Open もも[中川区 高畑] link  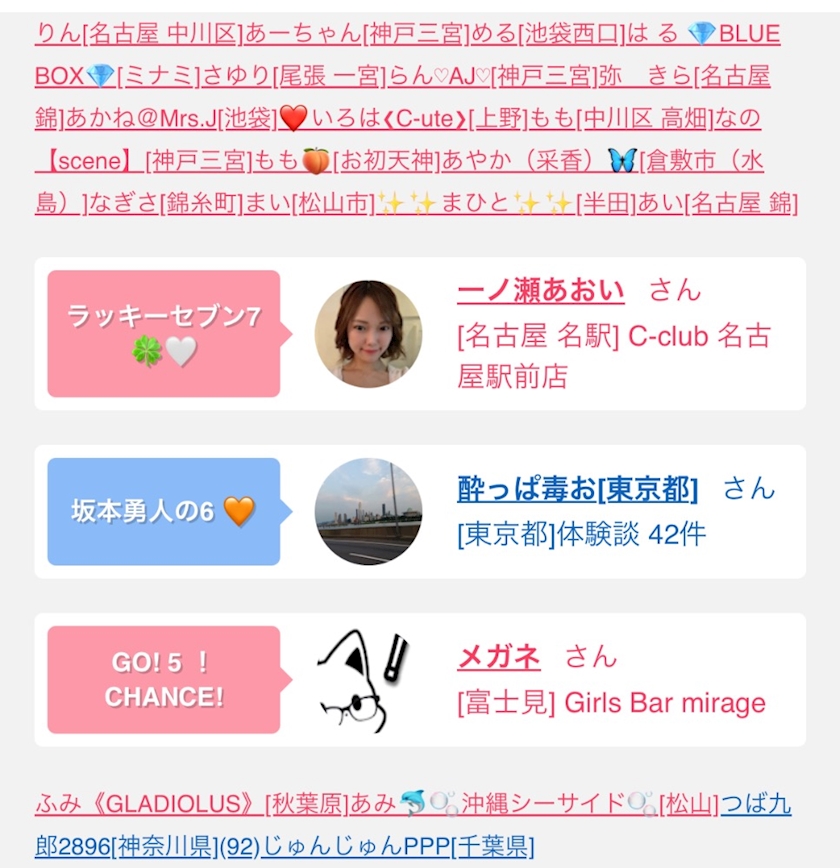pyautogui.click(x=621, y=118)
